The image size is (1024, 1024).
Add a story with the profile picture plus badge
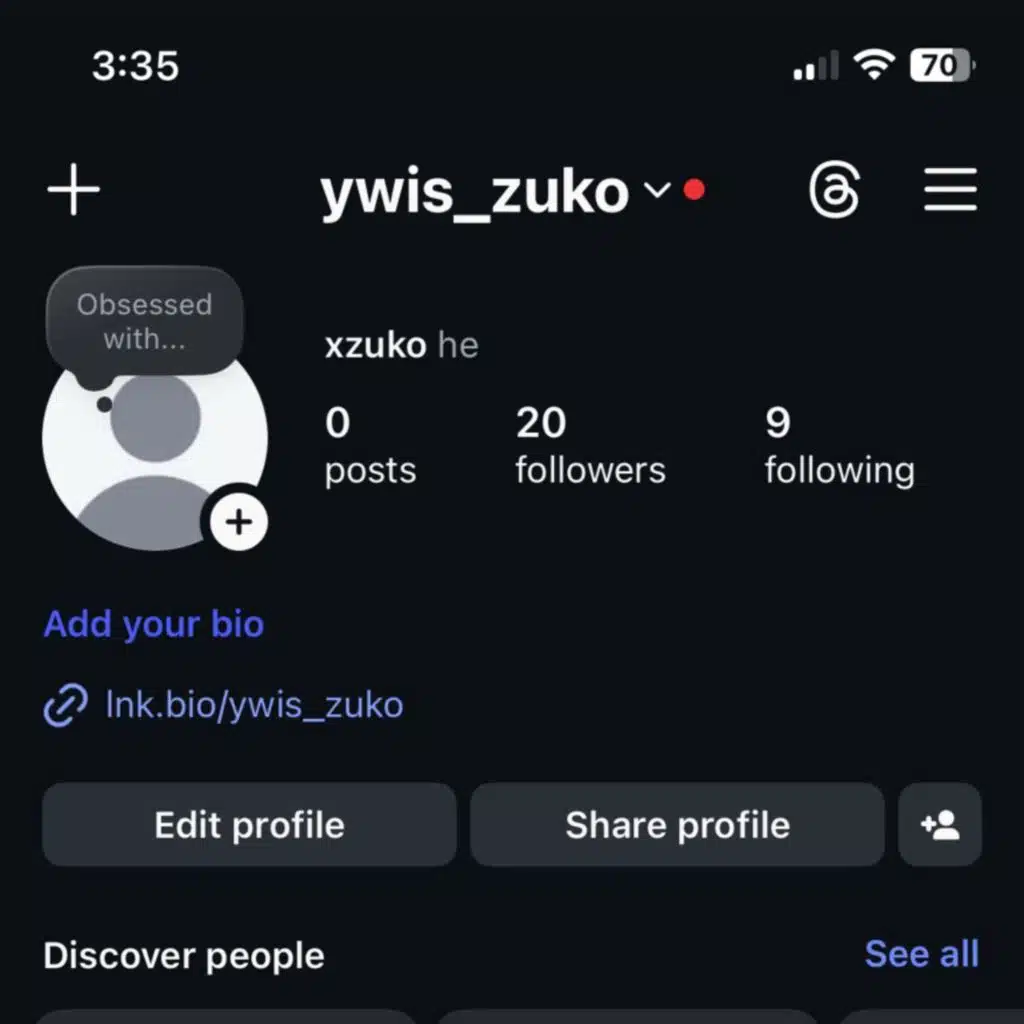(x=238, y=521)
